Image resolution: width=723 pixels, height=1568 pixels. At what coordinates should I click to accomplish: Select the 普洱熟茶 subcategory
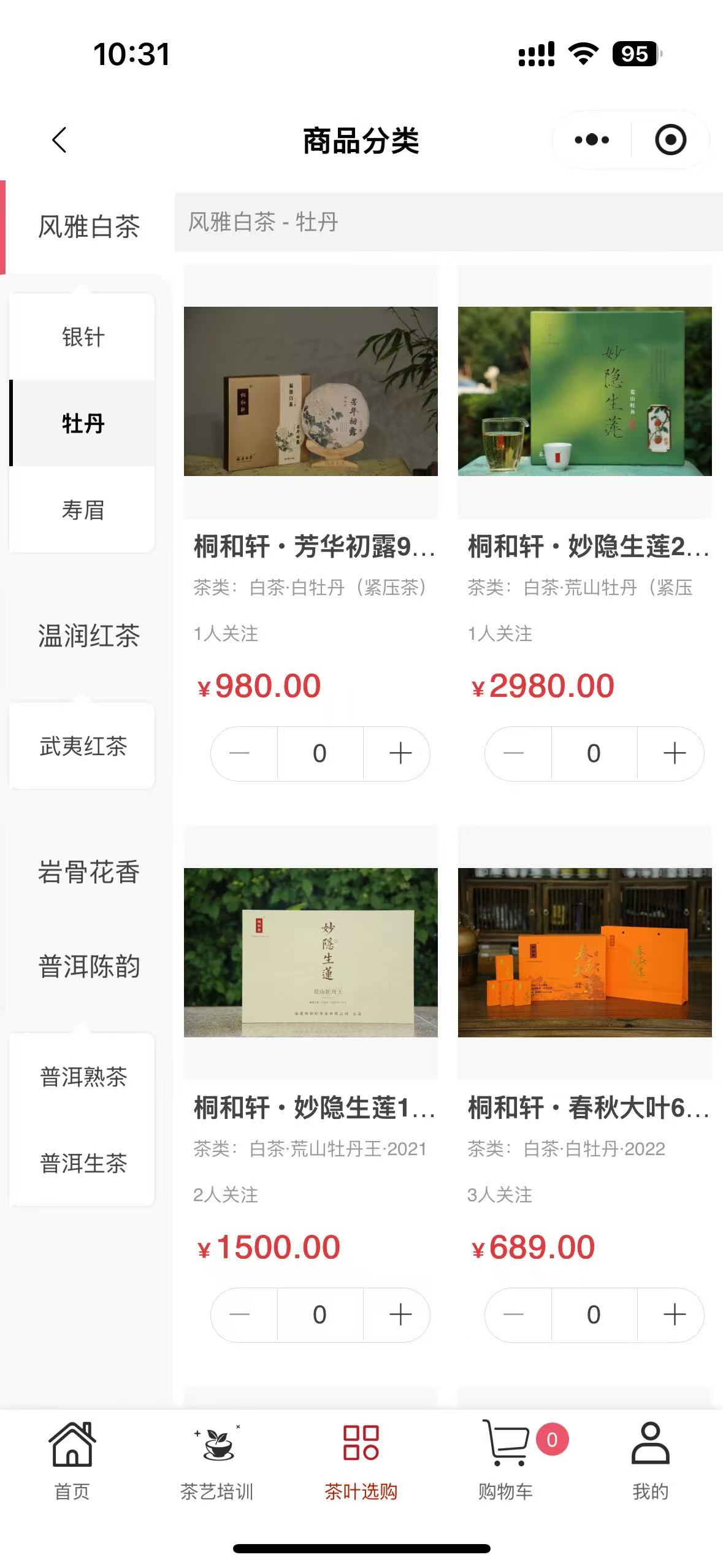[x=83, y=1077]
